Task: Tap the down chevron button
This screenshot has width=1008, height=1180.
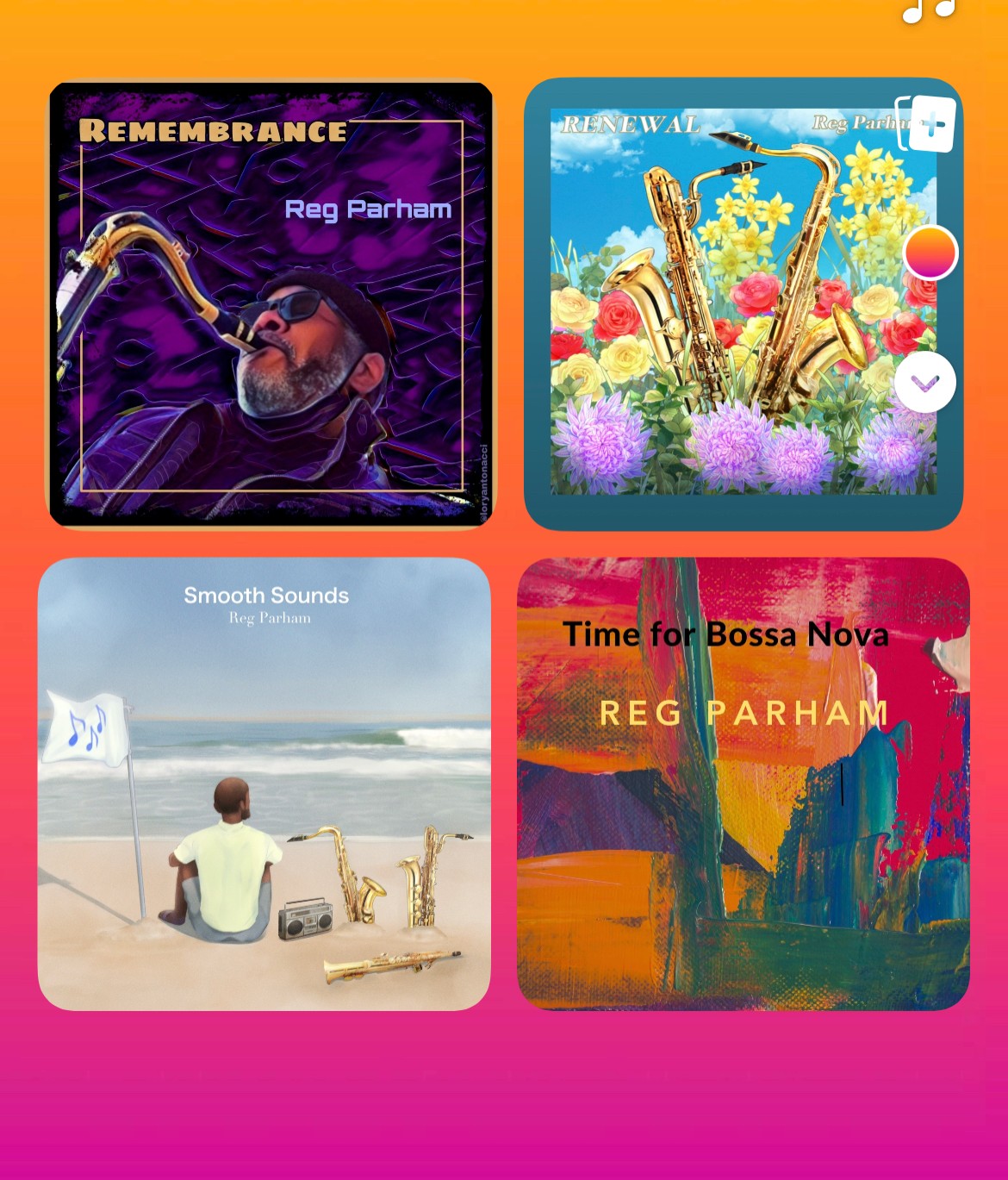Action: click(x=924, y=383)
